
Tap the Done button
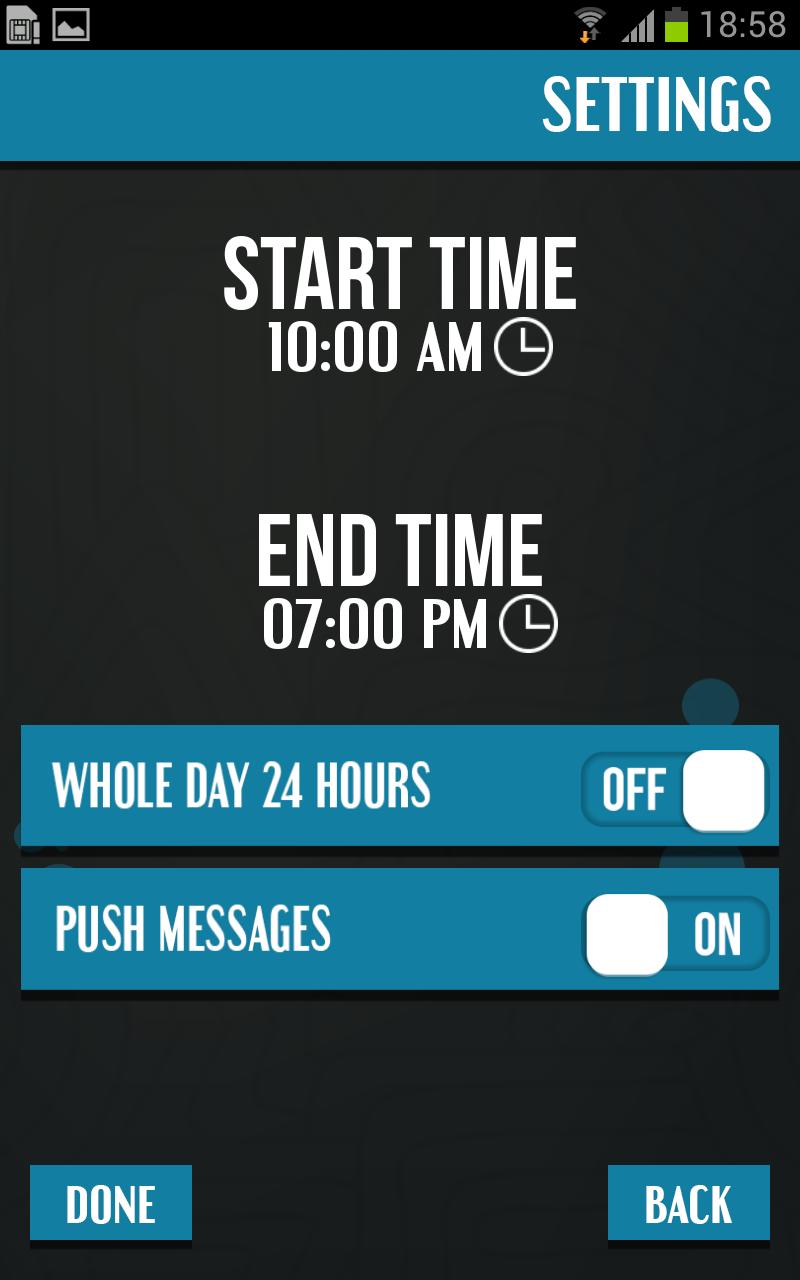click(111, 1203)
